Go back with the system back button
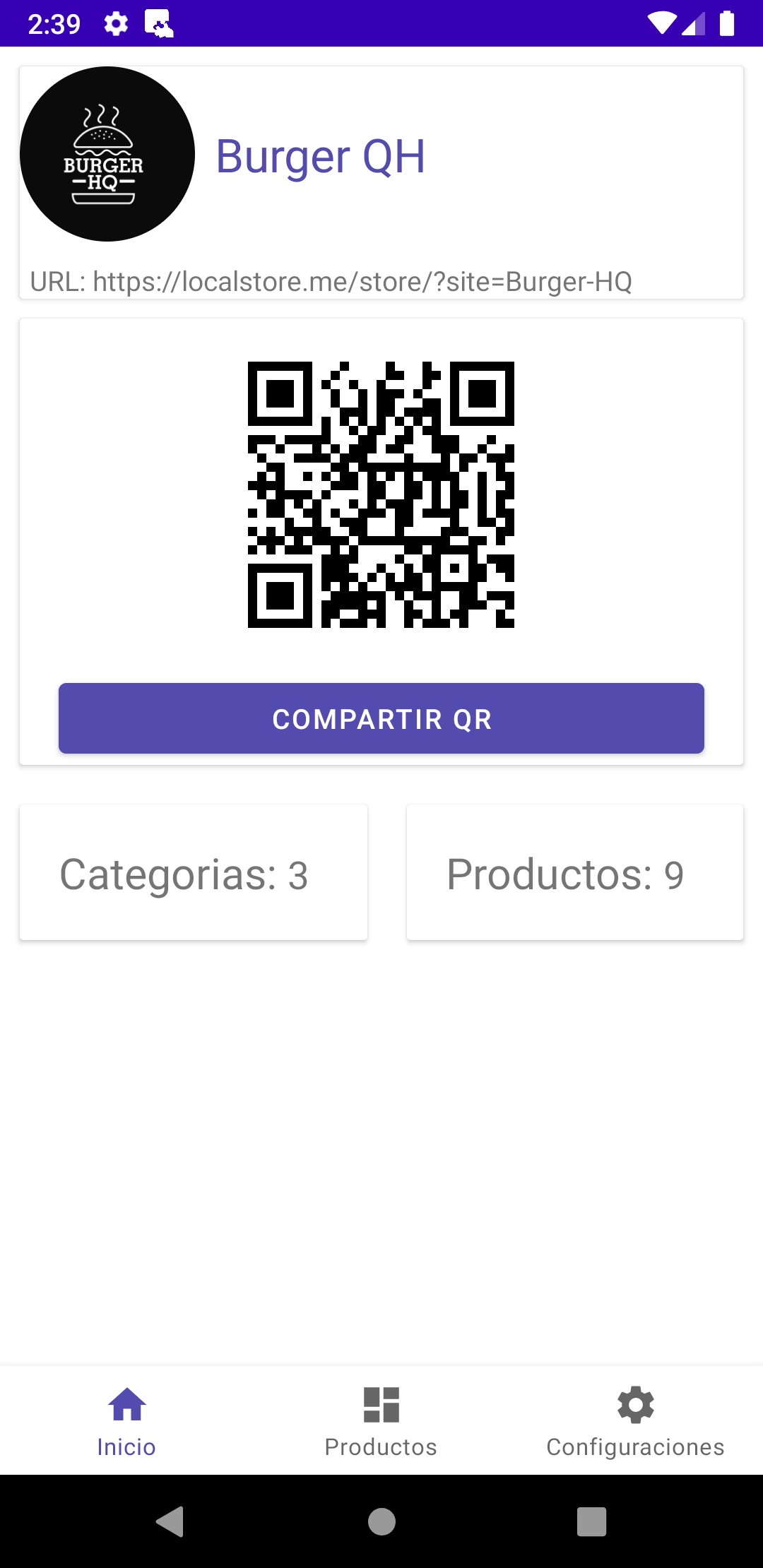The width and height of the screenshot is (763, 1568). (x=170, y=1521)
